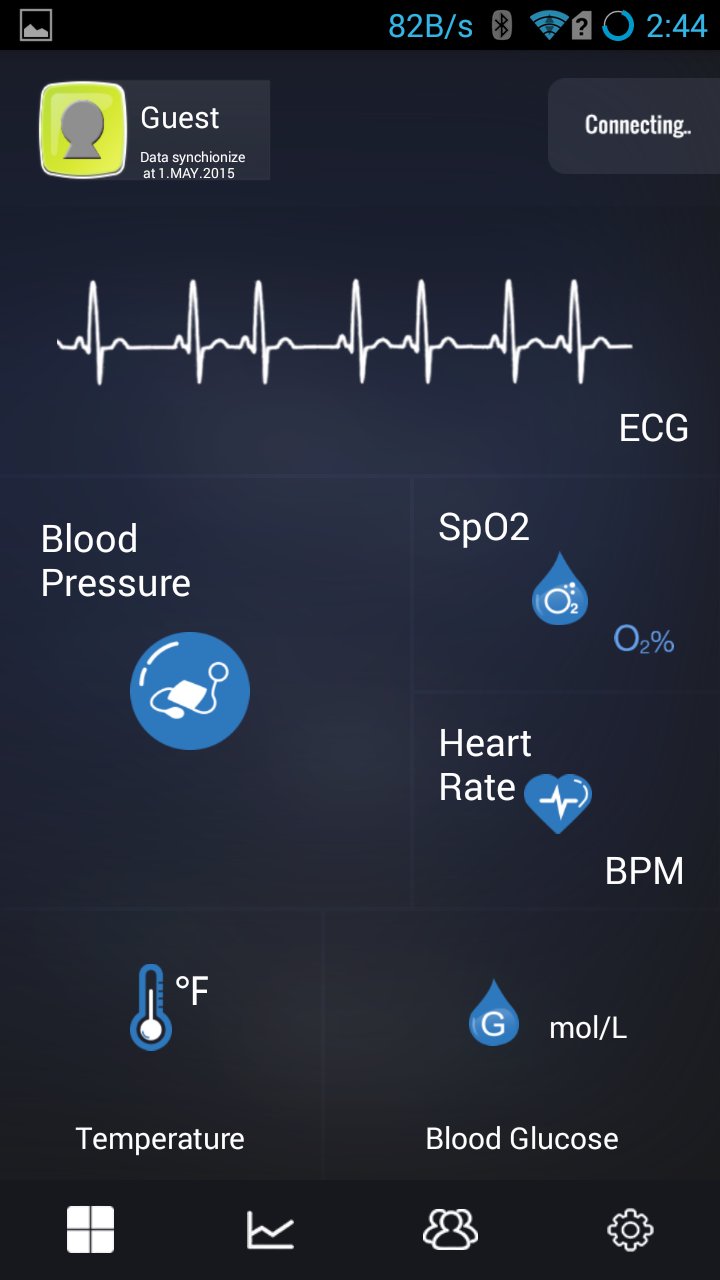This screenshot has width=720, height=1280.
Task: Open app settings with the gear icon
Action: [630, 1230]
